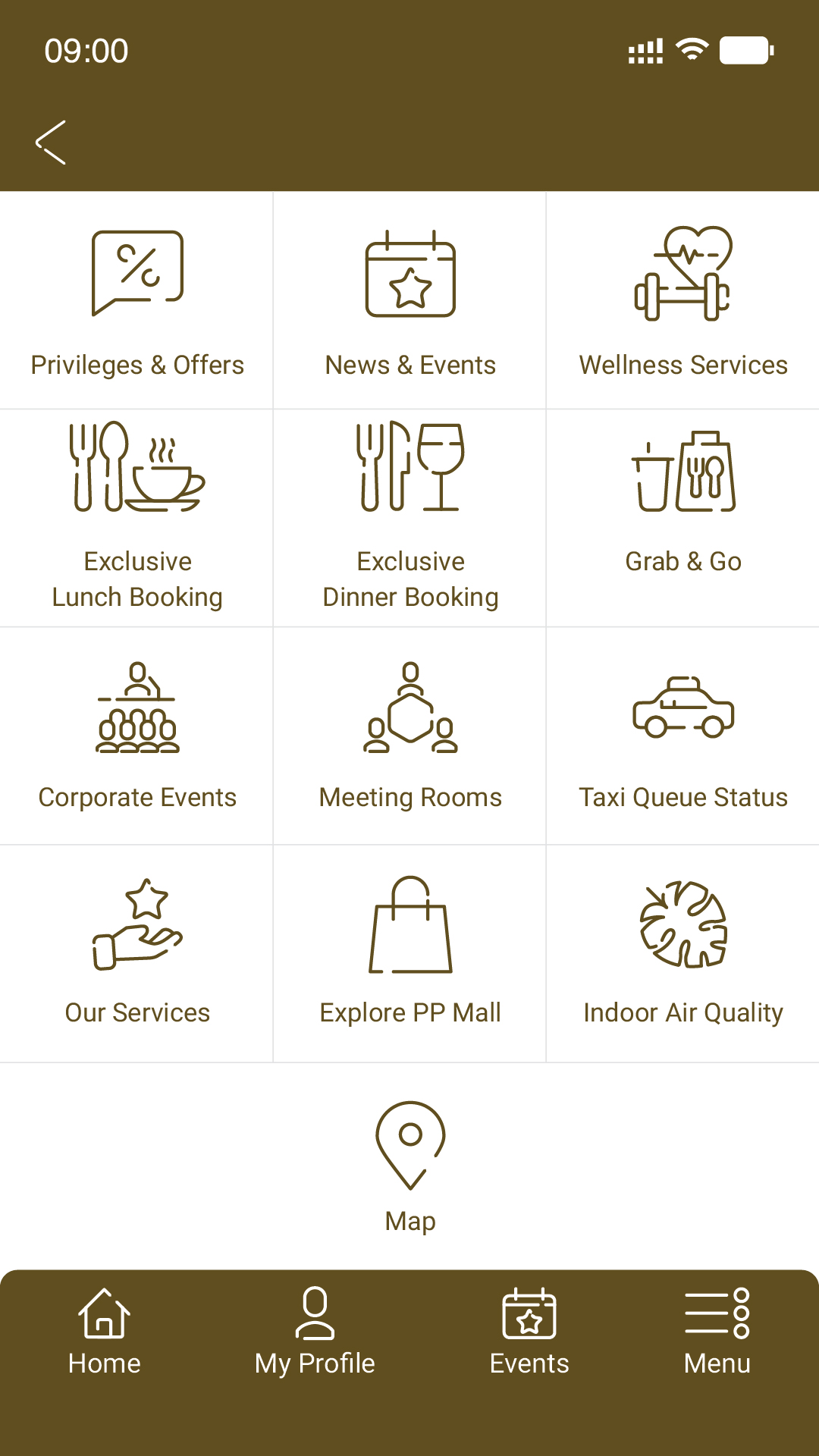Switch to the Menu tab
Screen dimensions: 819x1456
(x=717, y=1332)
